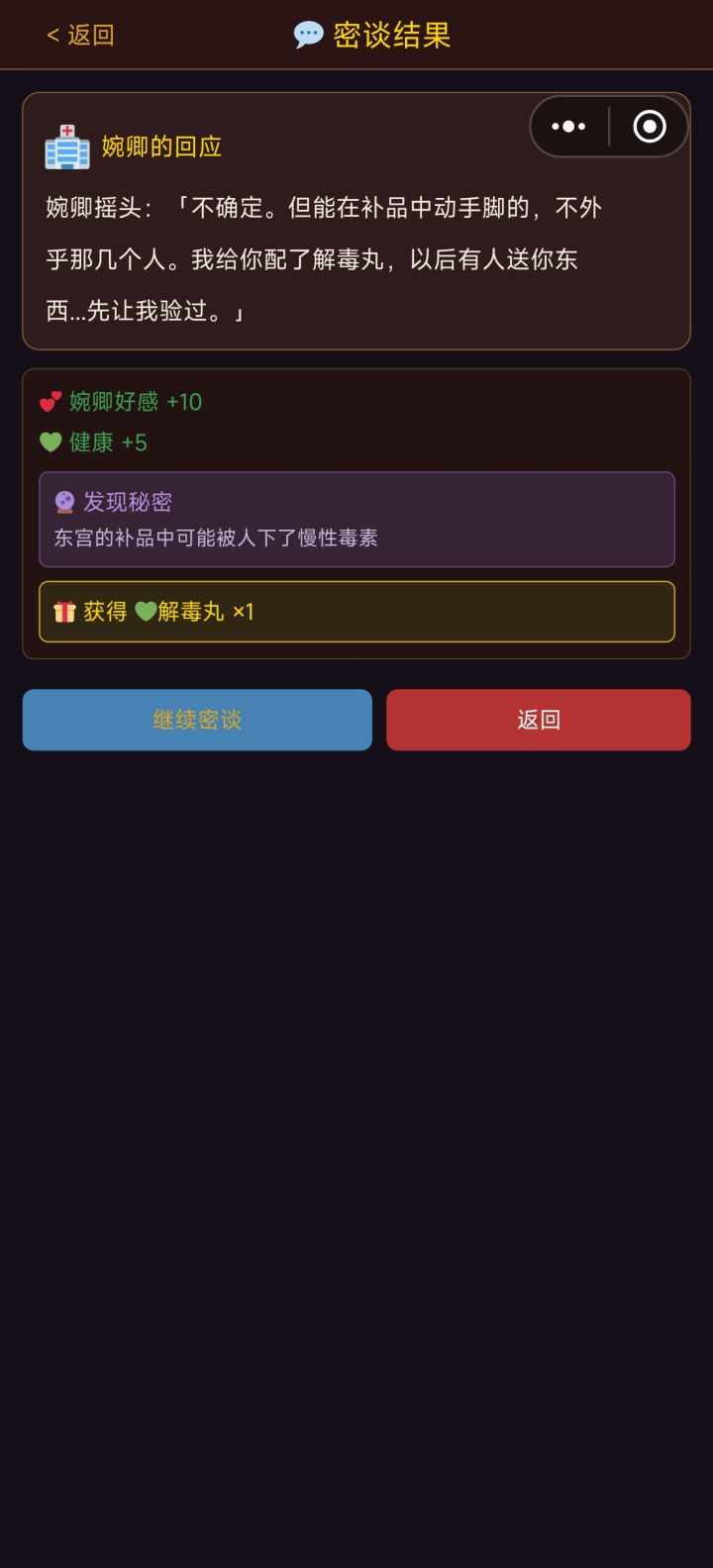Image resolution: width=713 pixels, height=1568 pixels.
Task: Select the crystal ball icon in 发现秘密 panel
Action: pos(63,502)
